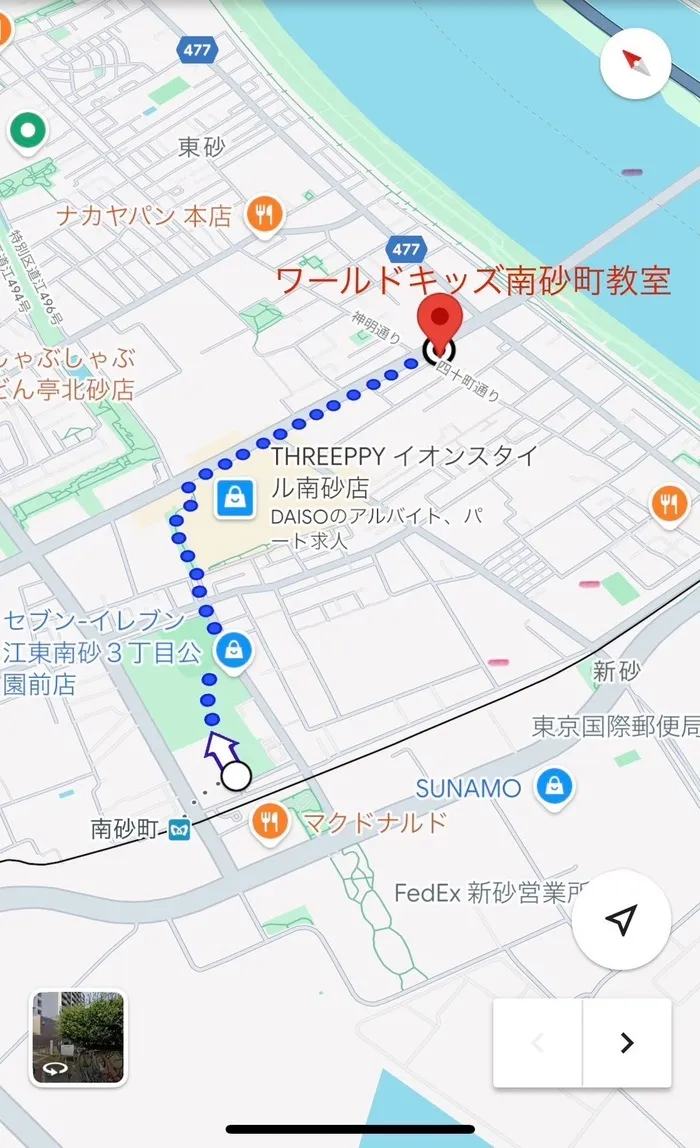
Task: Select the ナカヤパン 本店 restaurant marker
Action: coord(265,213)
